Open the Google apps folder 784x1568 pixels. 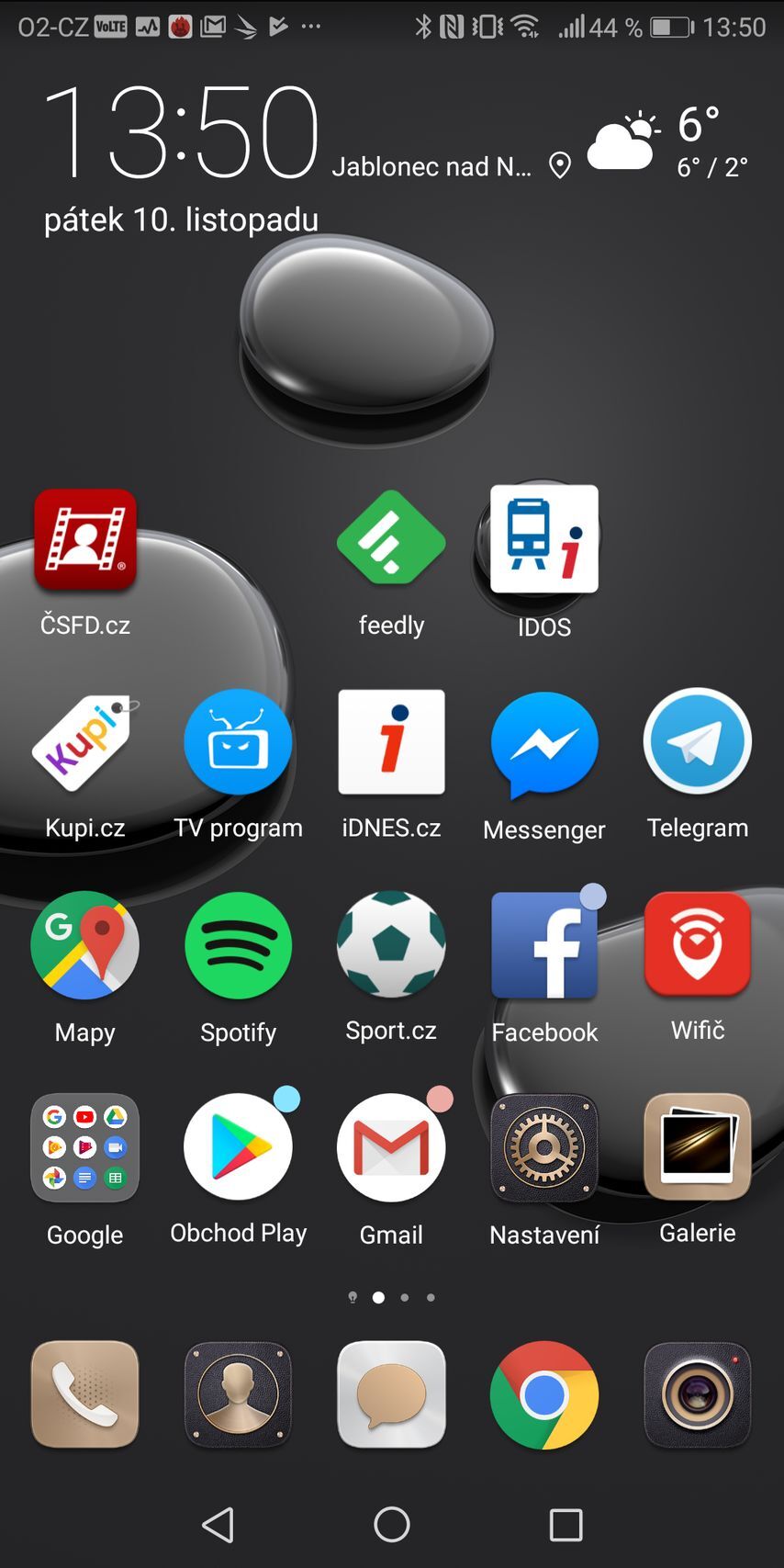coord(85,1148)
